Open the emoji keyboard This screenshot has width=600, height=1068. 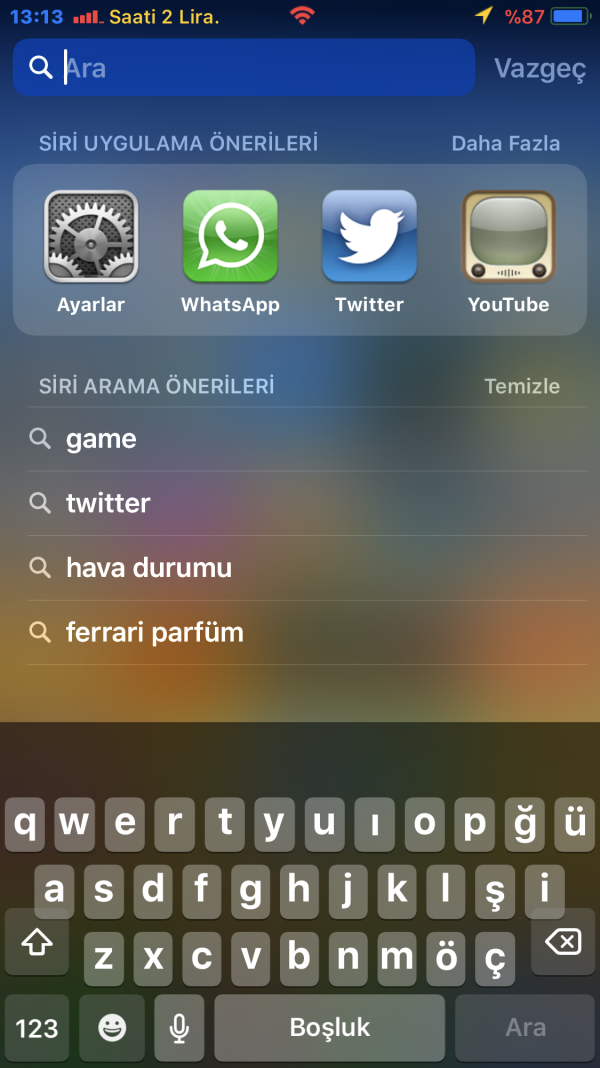click(x=112, y=1028)
